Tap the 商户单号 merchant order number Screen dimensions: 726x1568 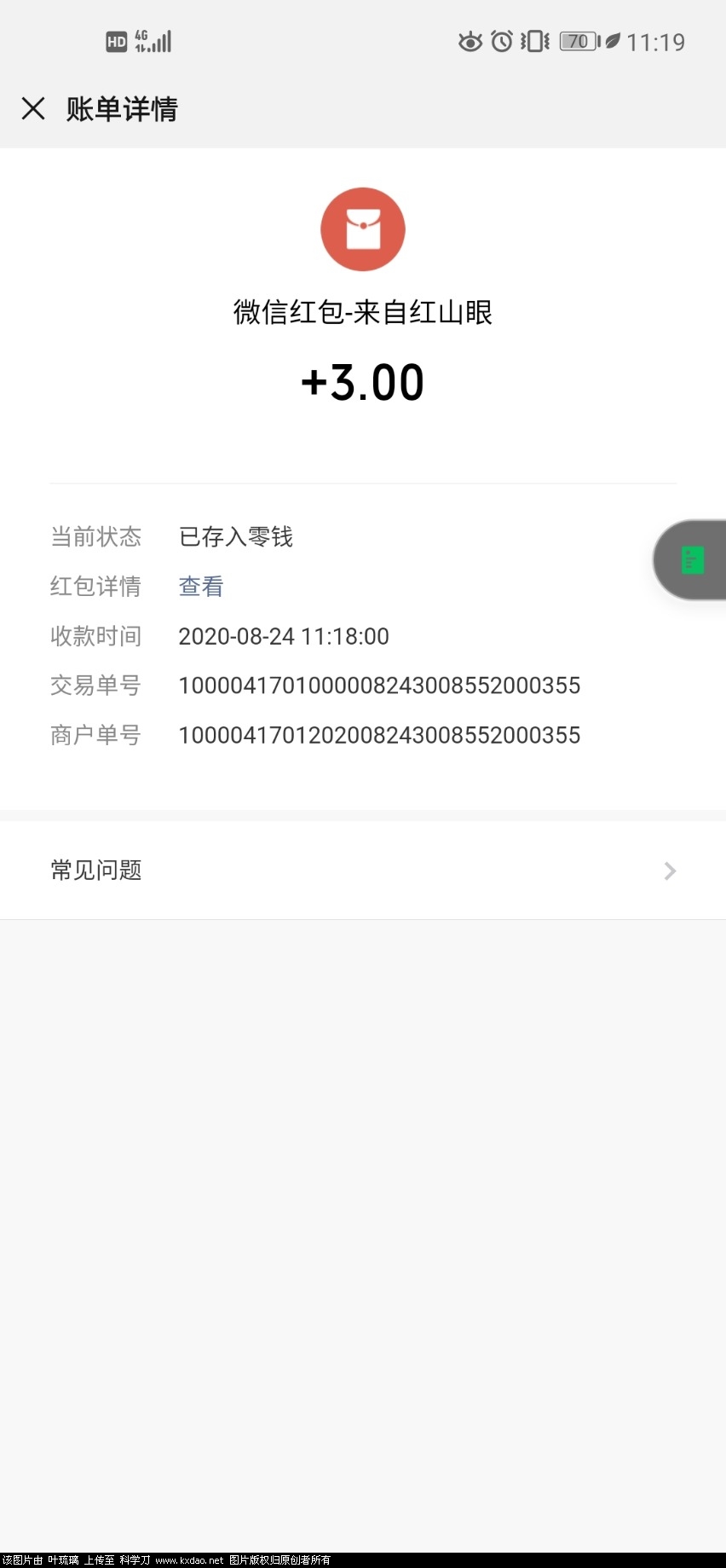379,735
